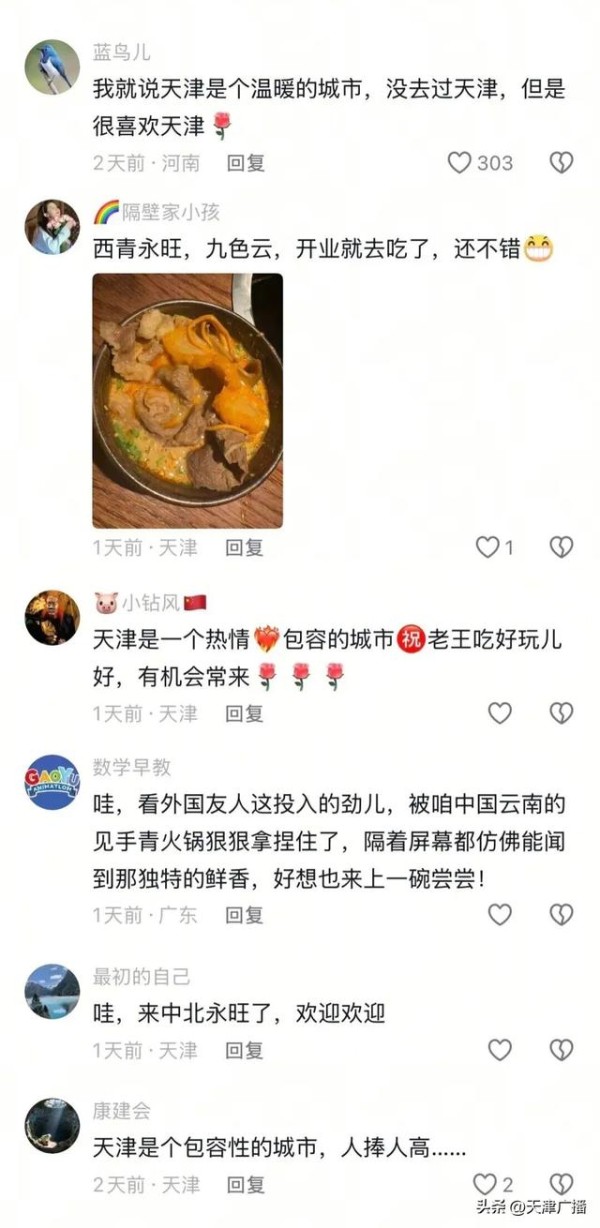Dislike the comment by 蓝鸟儿
The width and height of the screenshot is (600, 1228).
(x=561, y=163)
